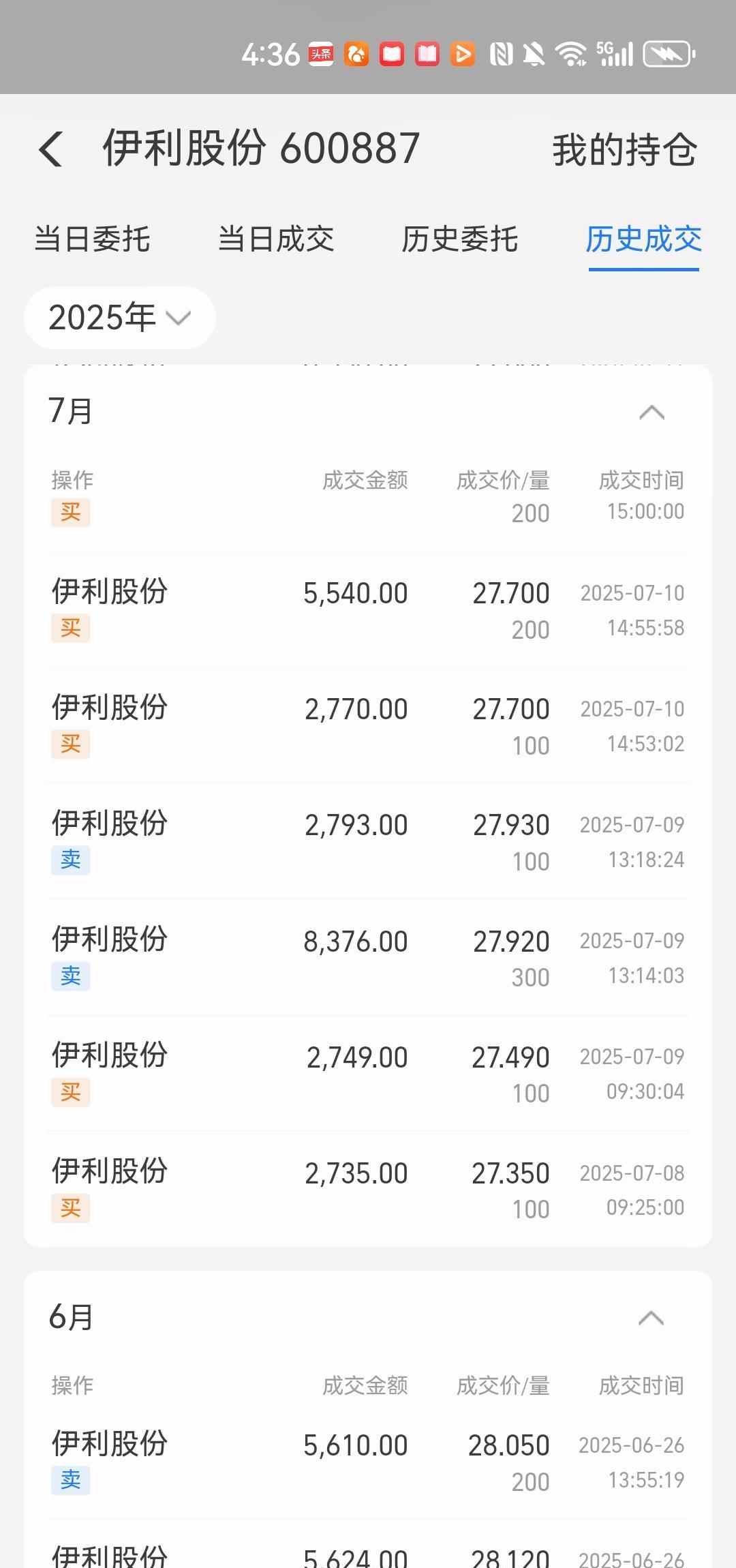The width and height of the screenshot is (736, 1568).
Task: Open 我的持仓 at top right
Action: point(624,150)
